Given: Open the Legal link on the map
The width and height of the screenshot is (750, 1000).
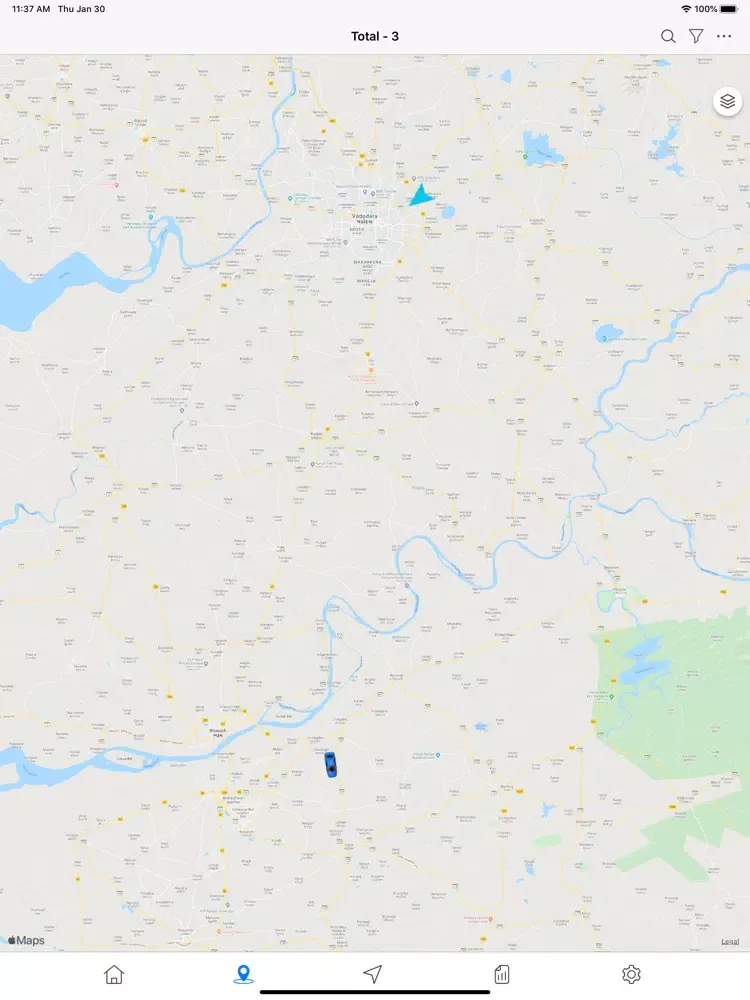Looking at the screenshot, I should [x=730, y=941].
